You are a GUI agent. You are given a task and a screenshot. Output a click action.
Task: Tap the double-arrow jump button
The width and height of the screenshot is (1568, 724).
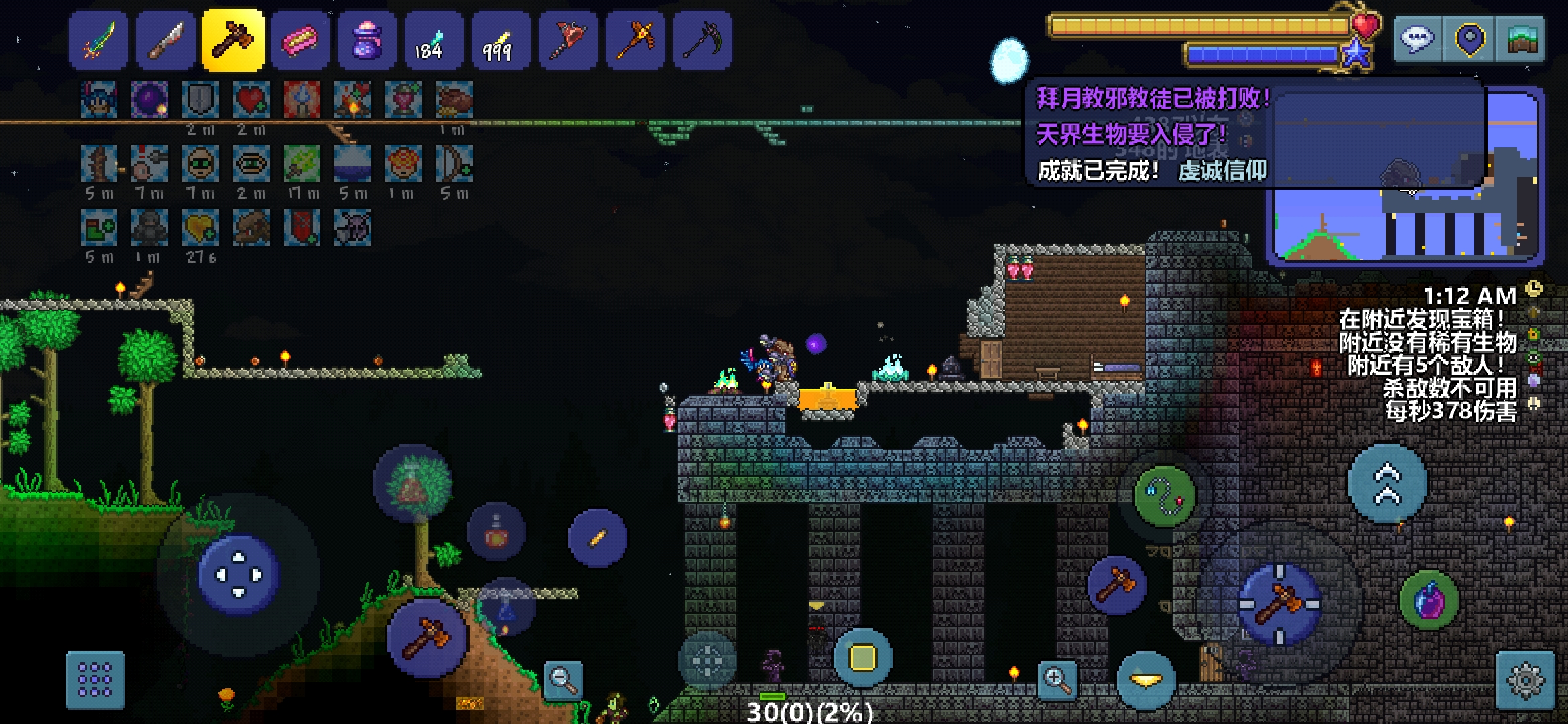[1387, 484]
